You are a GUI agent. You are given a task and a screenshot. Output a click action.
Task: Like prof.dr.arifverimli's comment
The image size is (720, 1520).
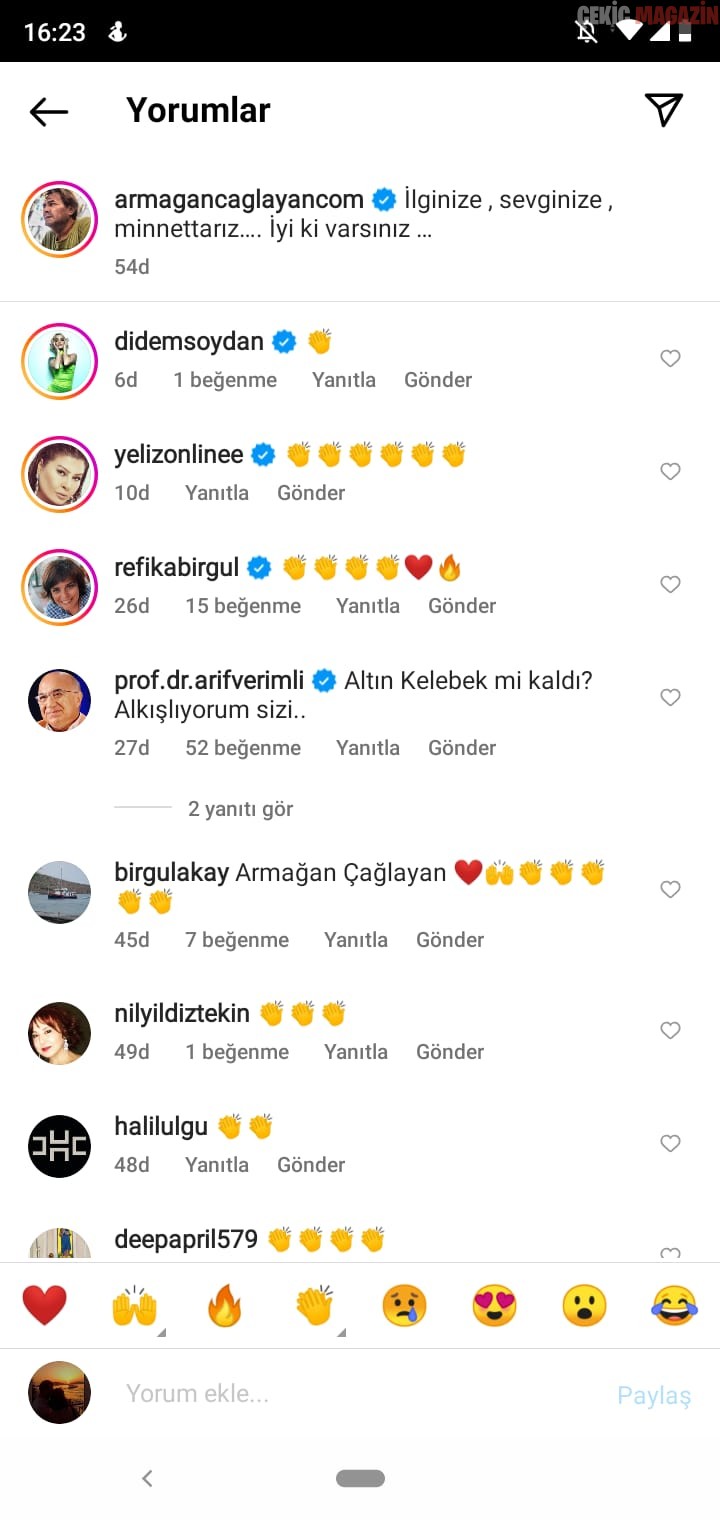[670, 698]
